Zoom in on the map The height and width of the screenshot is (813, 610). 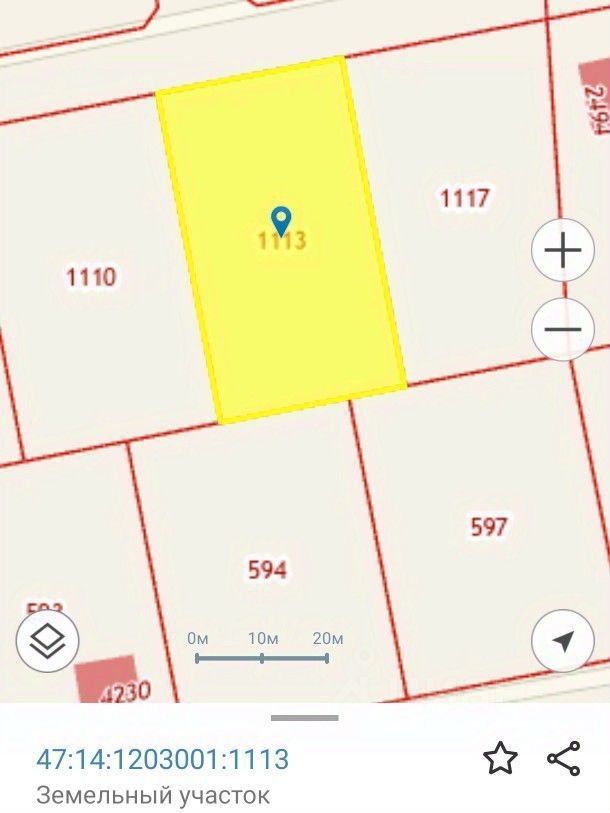click(564, 250)
